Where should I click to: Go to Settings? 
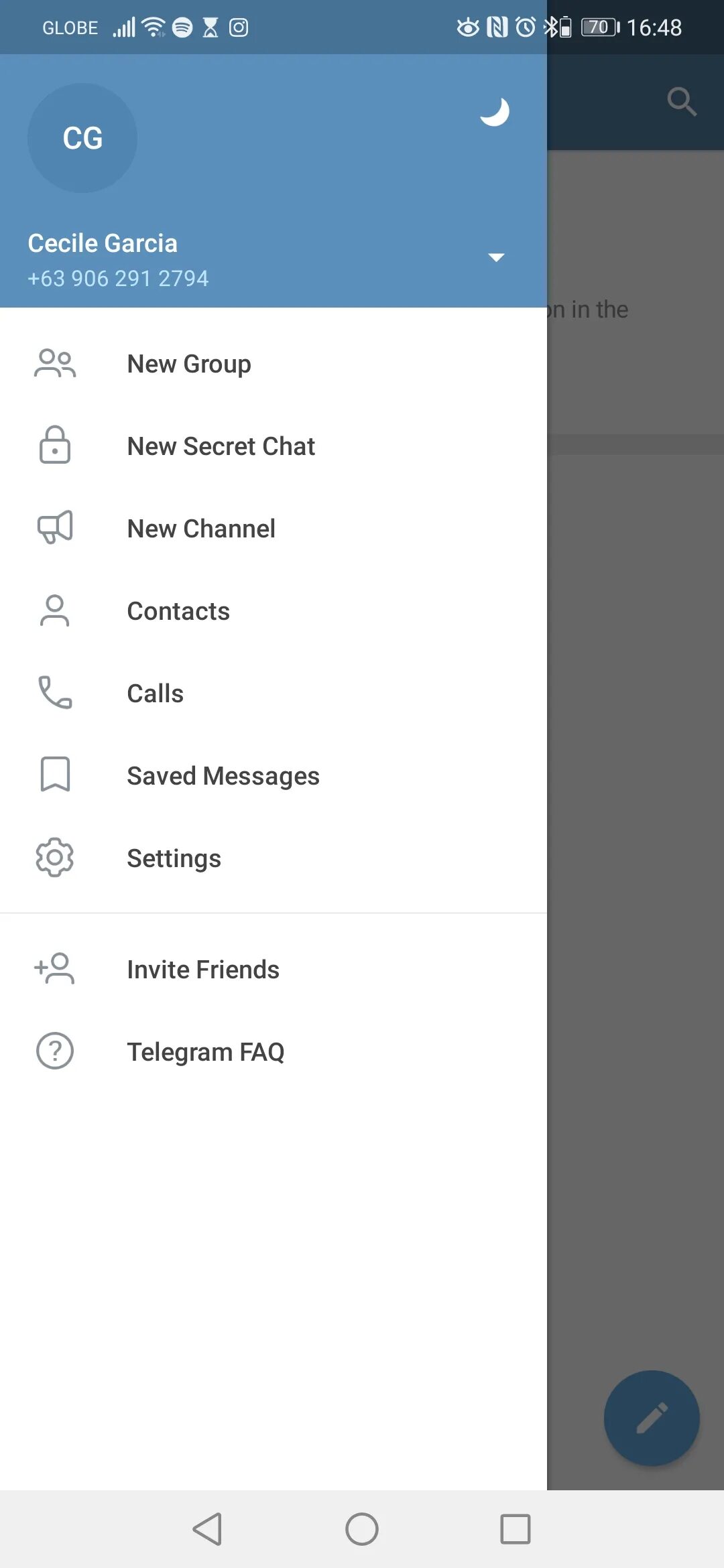[x=274, y=858]
